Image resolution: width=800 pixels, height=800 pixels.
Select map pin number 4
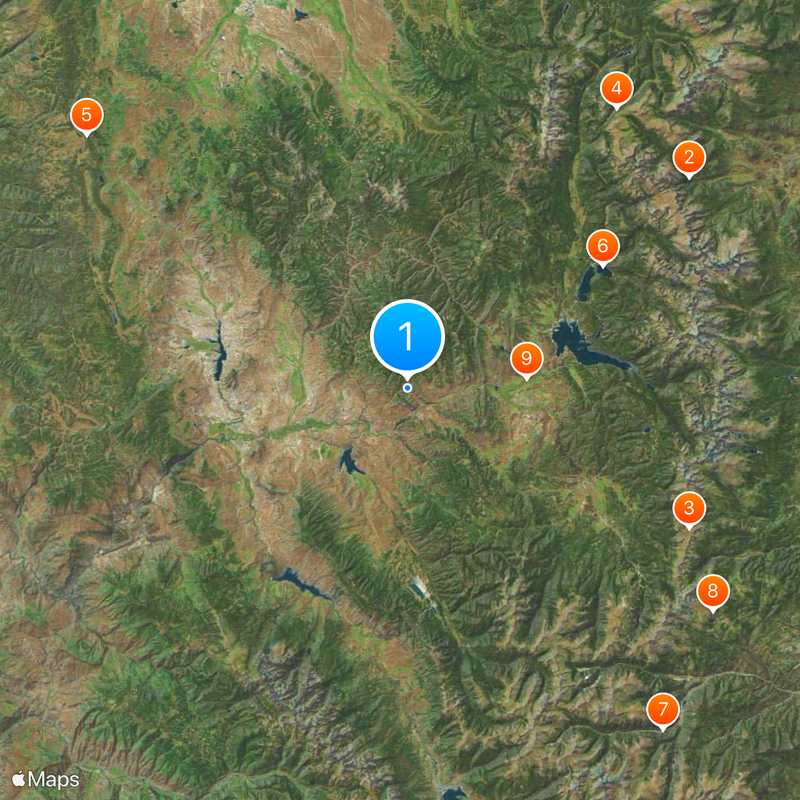click(x=616, y=89)
